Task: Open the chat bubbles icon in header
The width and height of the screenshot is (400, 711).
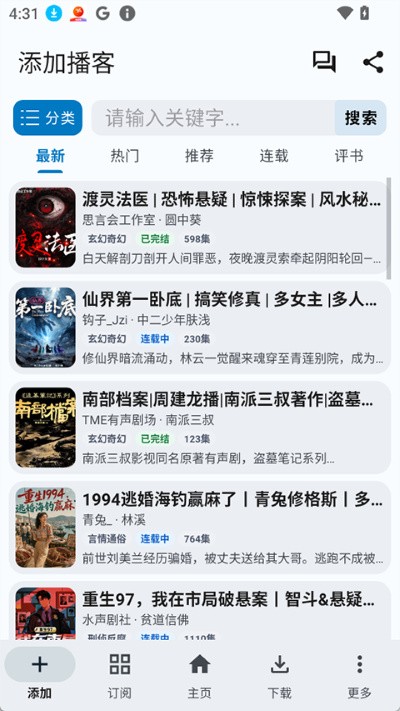Action: [324, 62]
